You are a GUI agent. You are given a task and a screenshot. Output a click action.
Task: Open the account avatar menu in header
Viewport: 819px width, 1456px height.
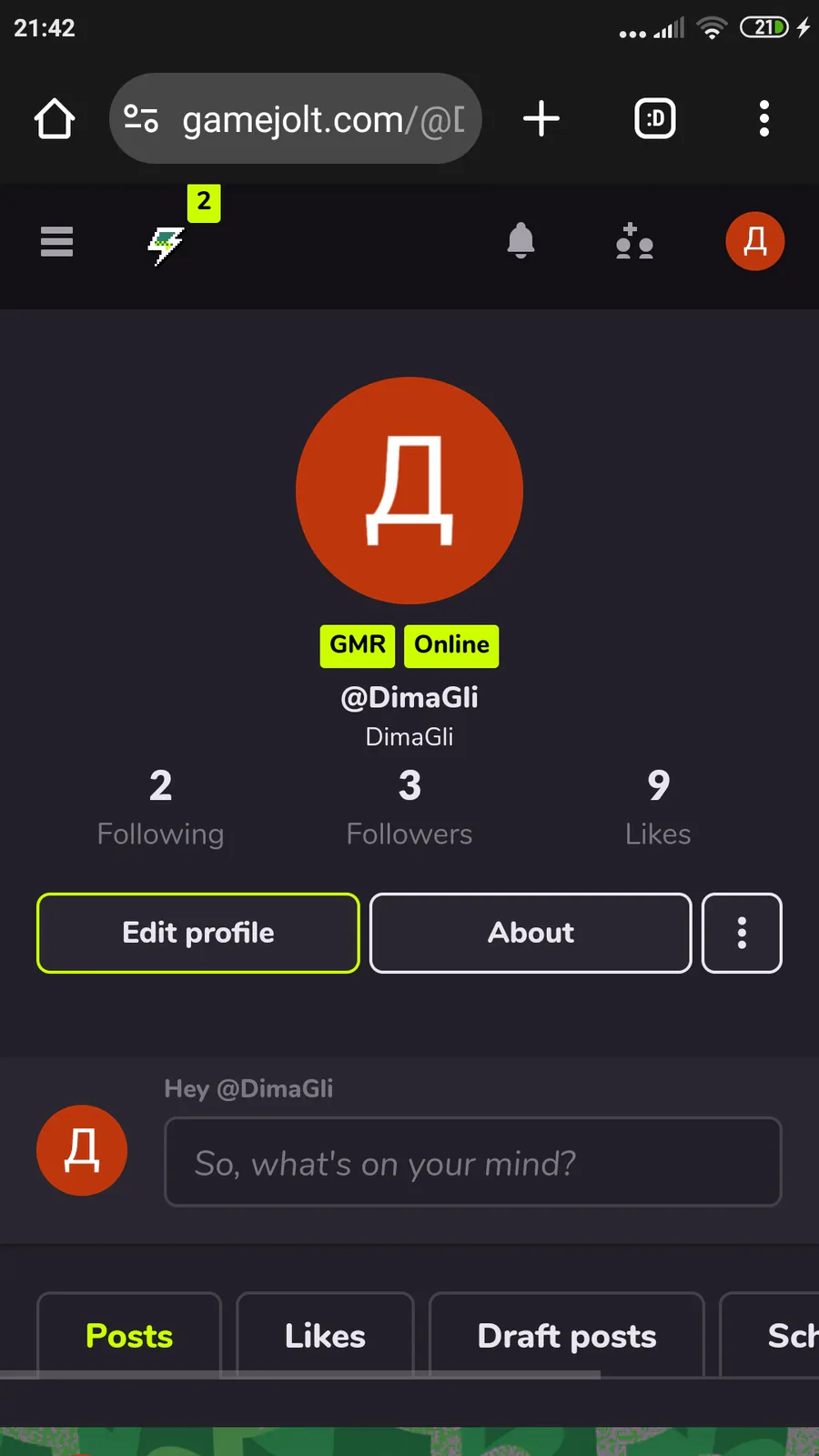754,241
